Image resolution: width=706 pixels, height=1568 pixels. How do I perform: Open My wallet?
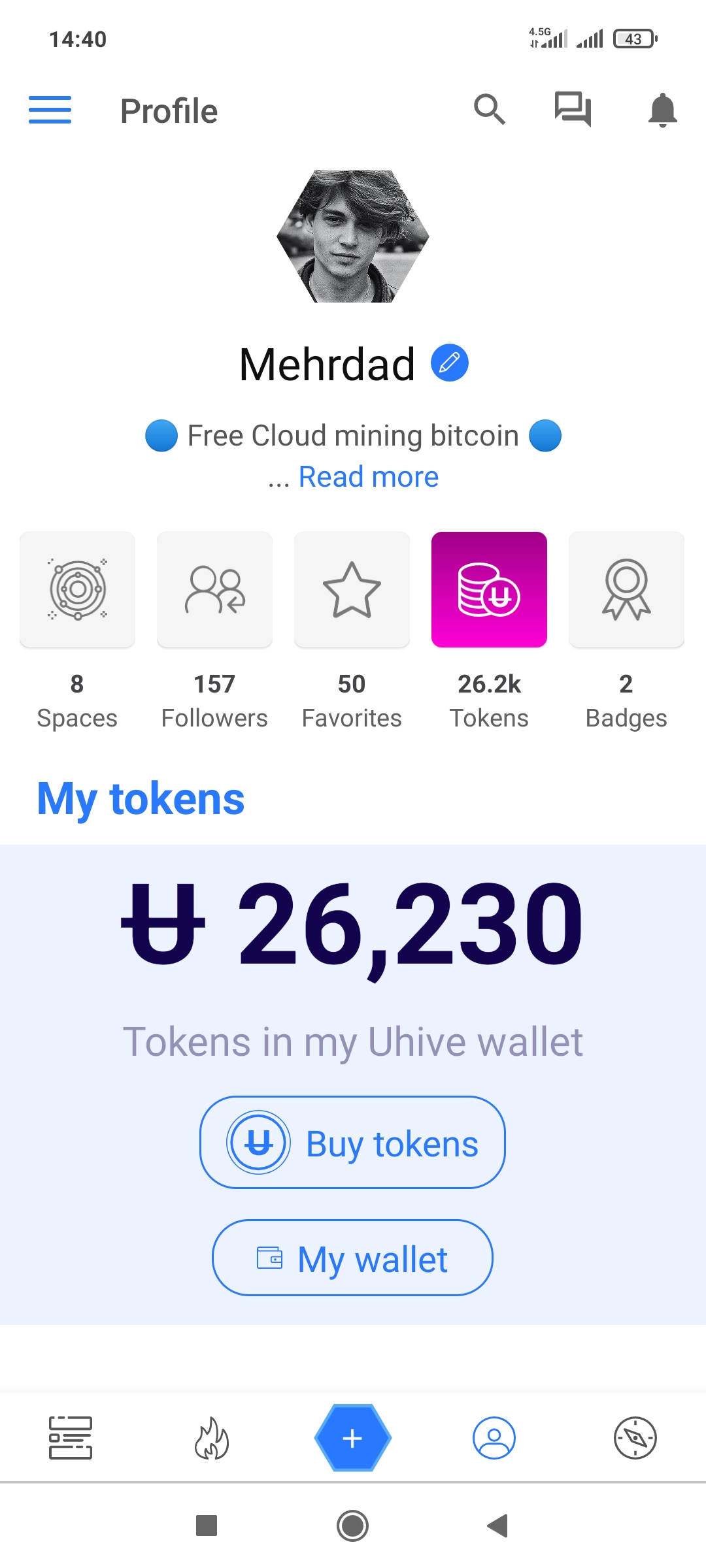tap(352, 1258)
